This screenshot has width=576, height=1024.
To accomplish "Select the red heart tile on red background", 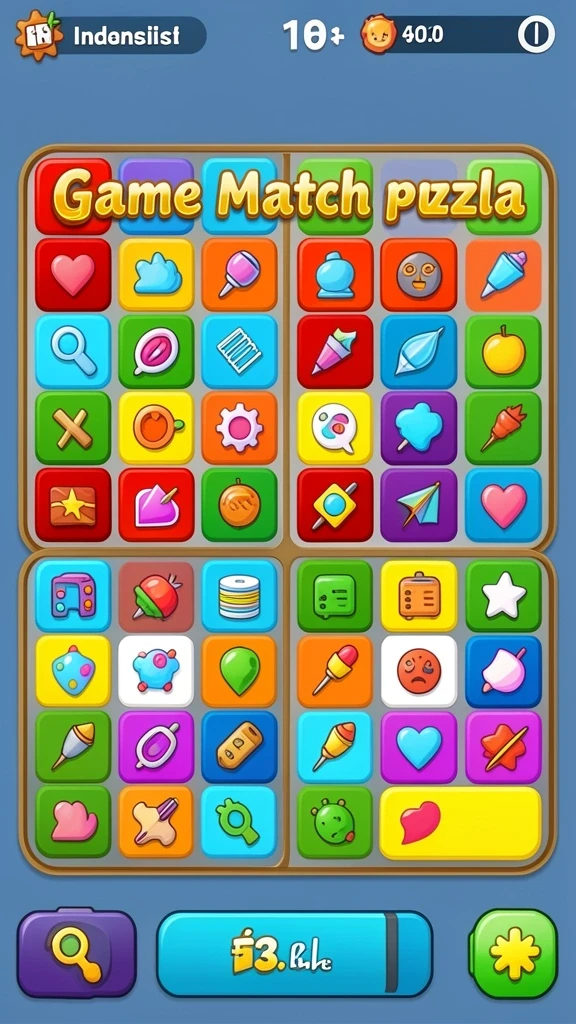I will coord(73,275).
